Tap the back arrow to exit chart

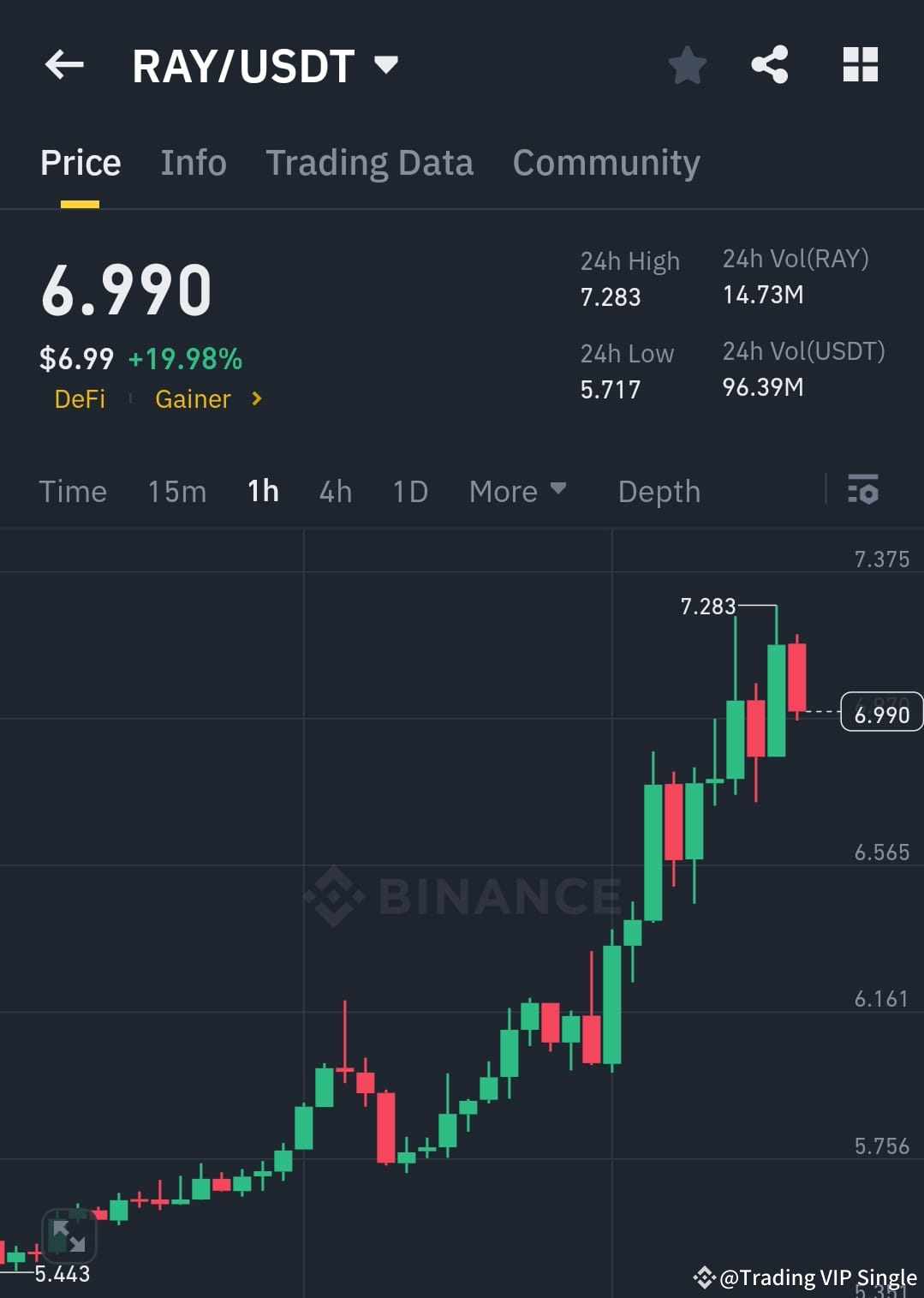point(63,65)
